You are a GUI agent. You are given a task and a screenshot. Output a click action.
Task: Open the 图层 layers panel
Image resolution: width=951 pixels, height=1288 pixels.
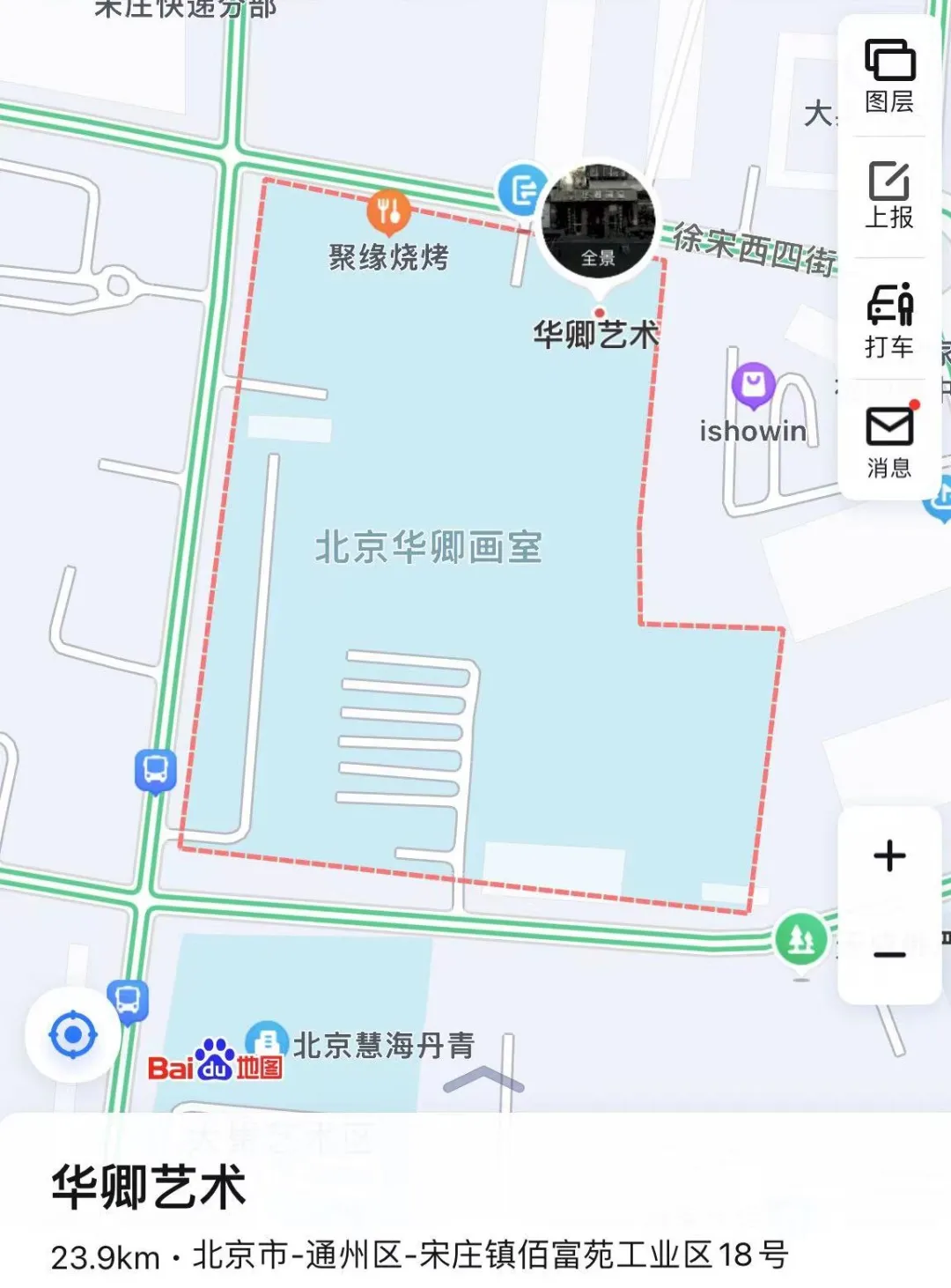coord(889,77)
